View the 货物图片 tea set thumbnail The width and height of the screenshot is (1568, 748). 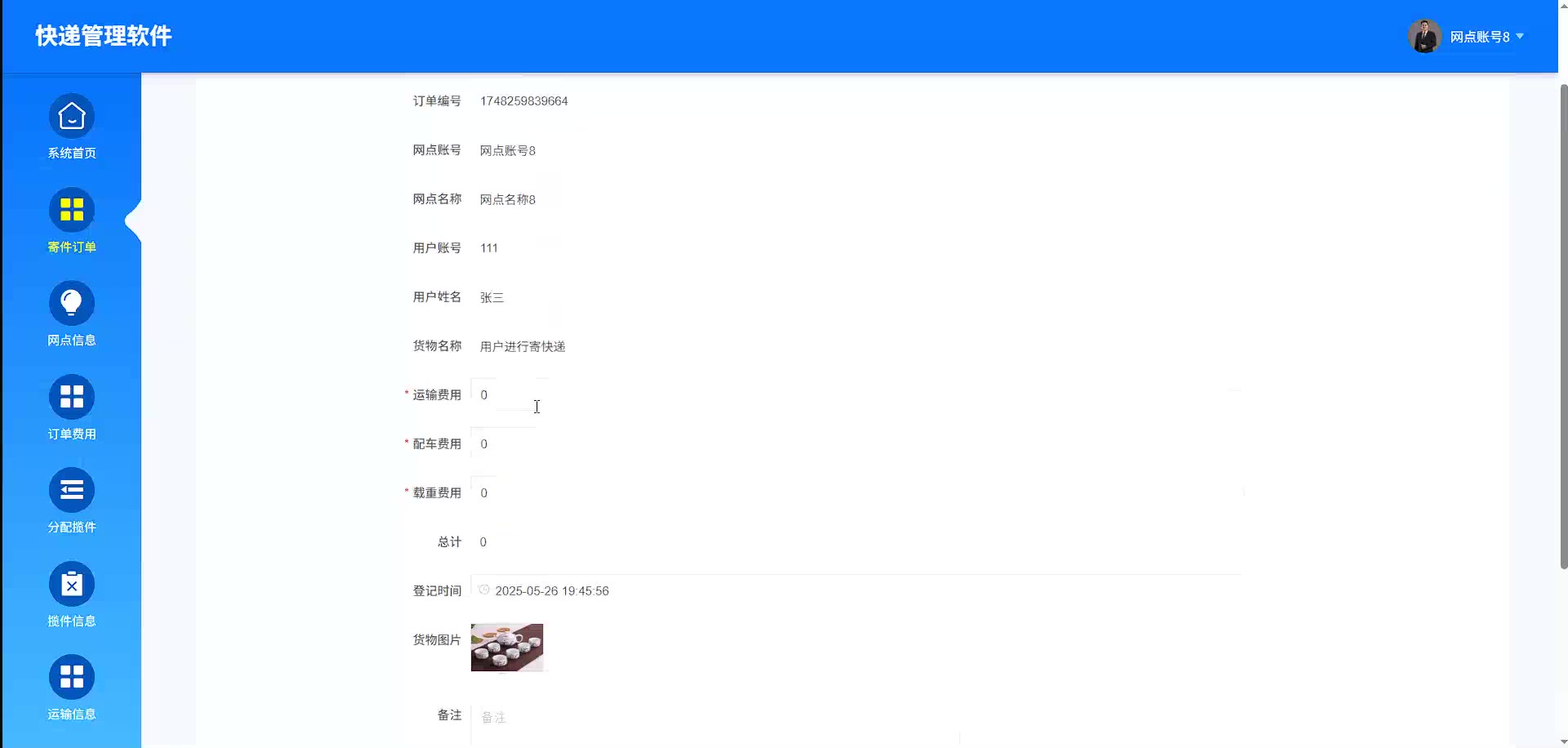(x=507, y=648)
